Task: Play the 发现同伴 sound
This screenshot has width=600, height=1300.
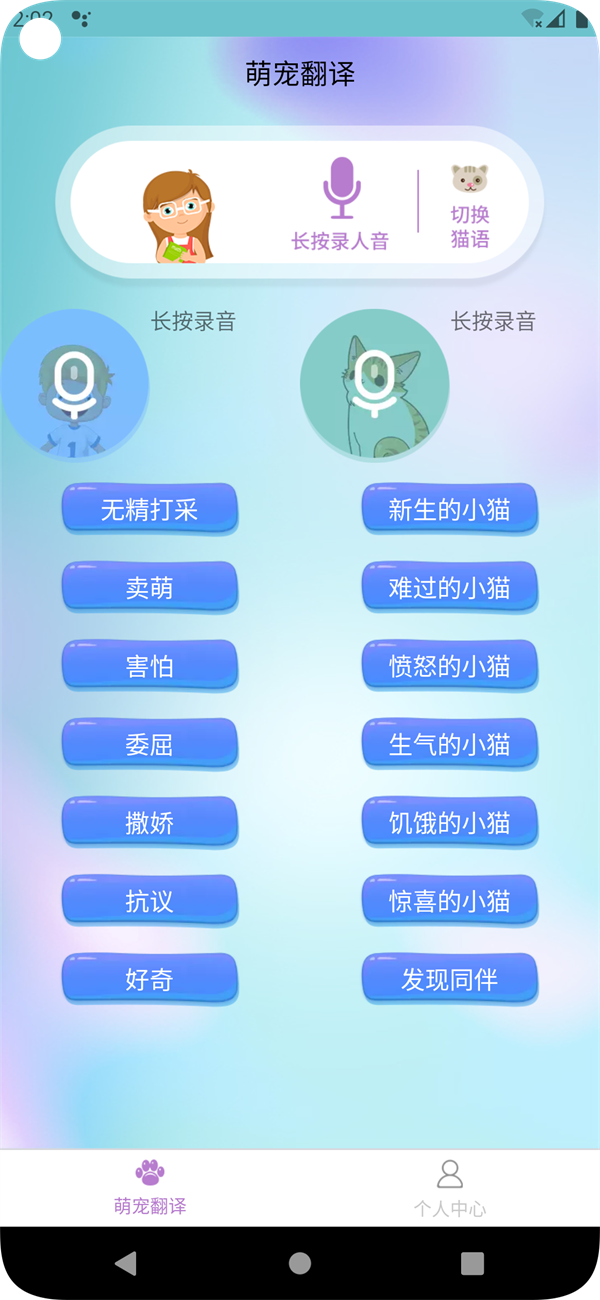Action: pyautogui.click(x=450, y=979)
